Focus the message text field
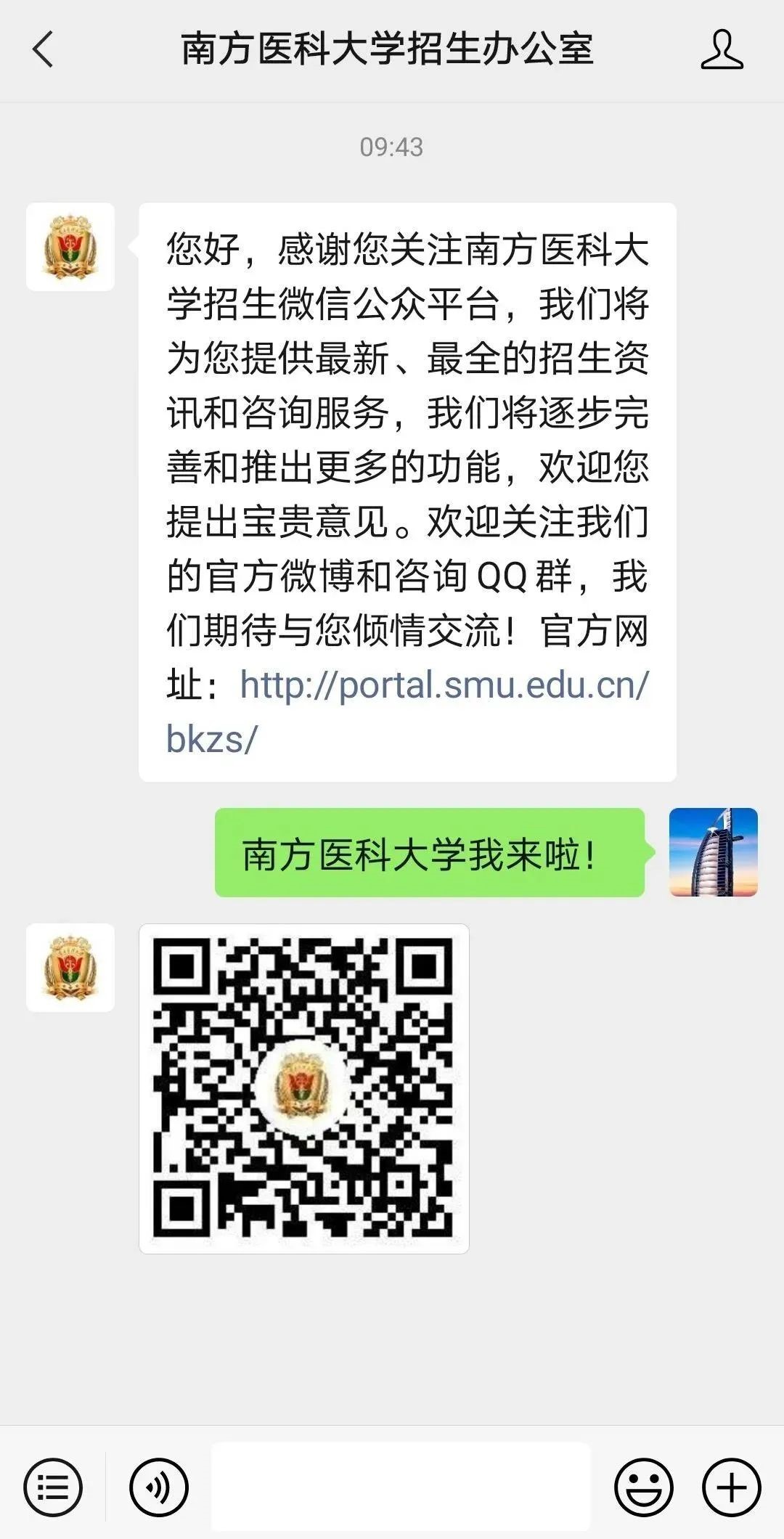784x1539 pixels. 401,1487
